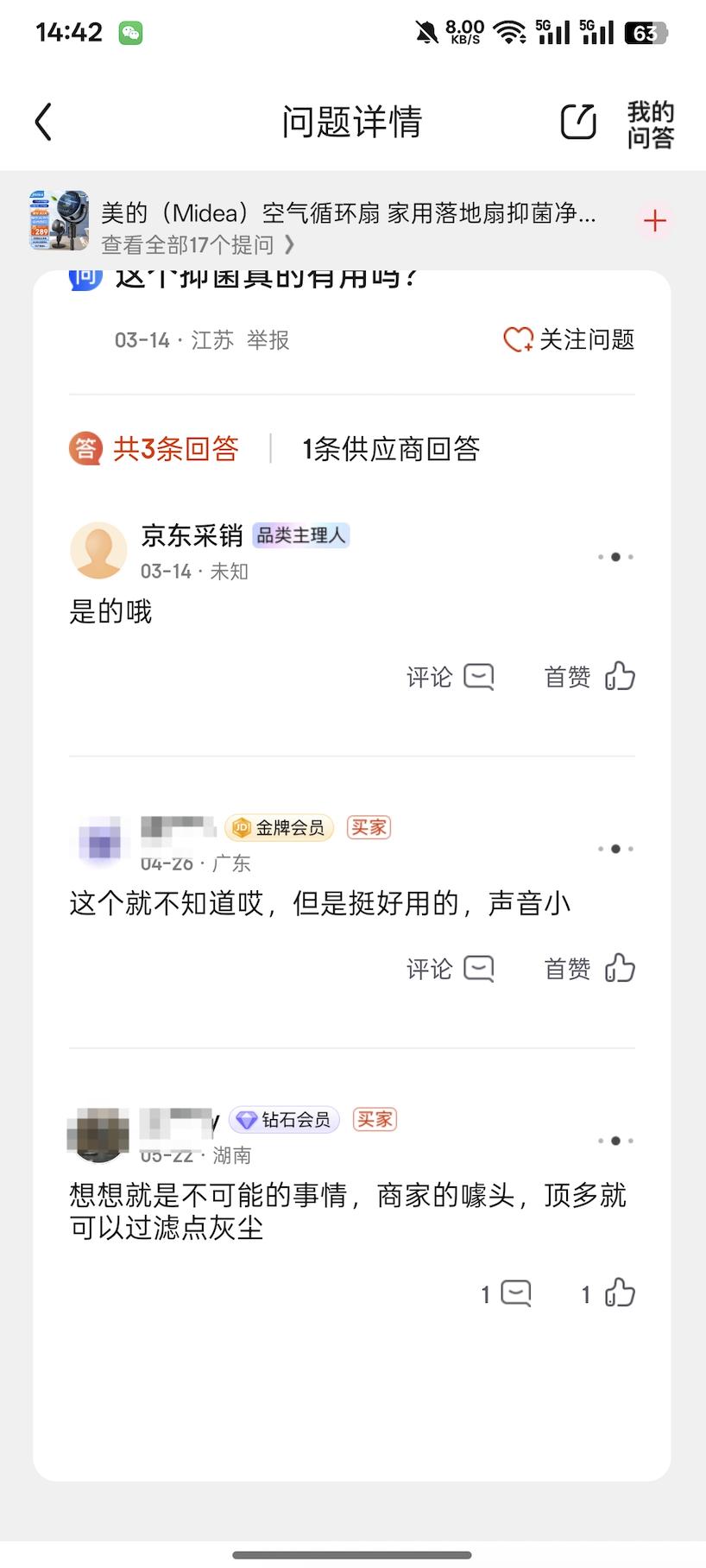This screenshot has width=706, height=1568.
Task: Switch to 共3条回答 tab
Action: 155,449
